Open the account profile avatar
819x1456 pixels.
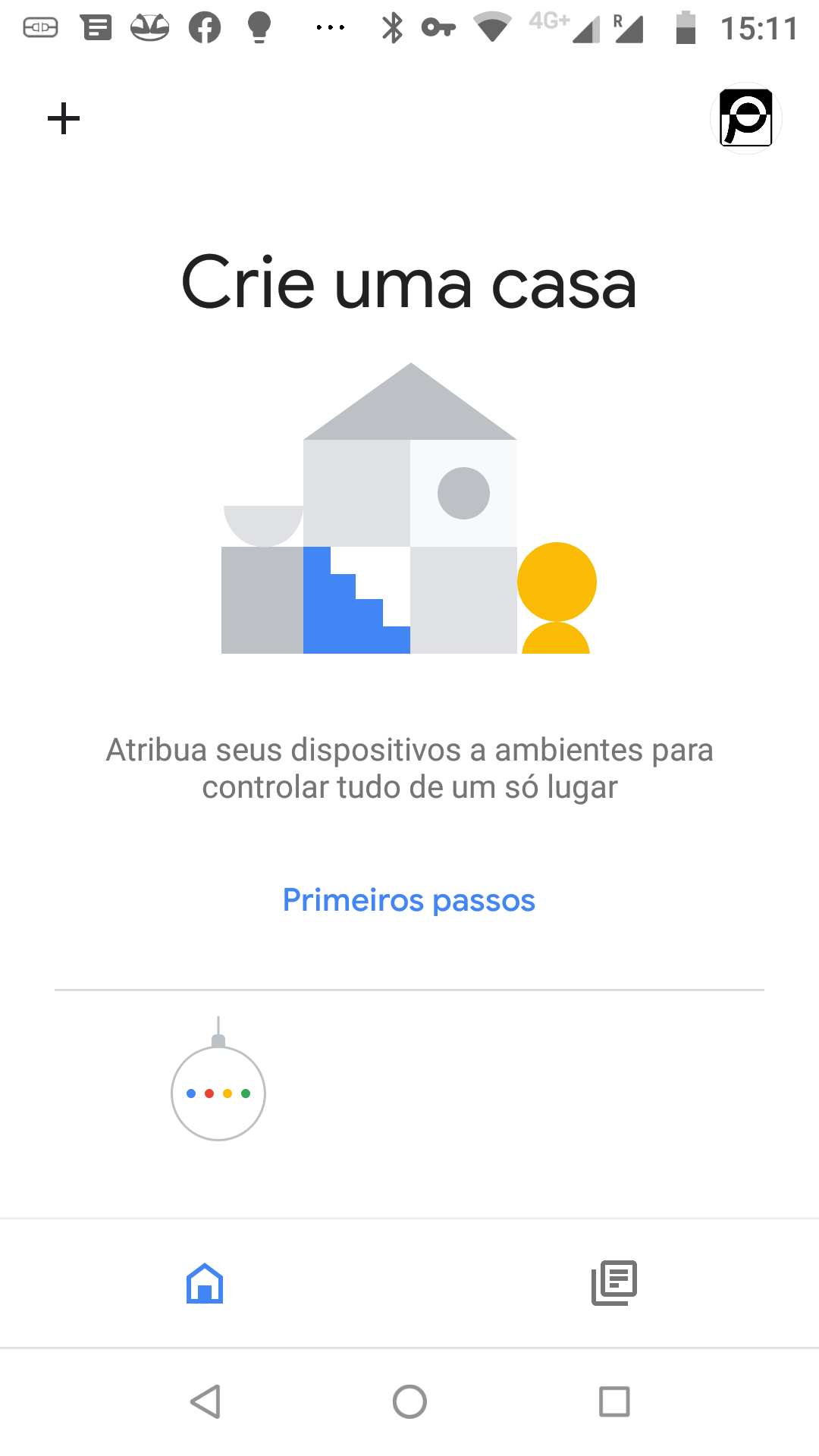746,118
